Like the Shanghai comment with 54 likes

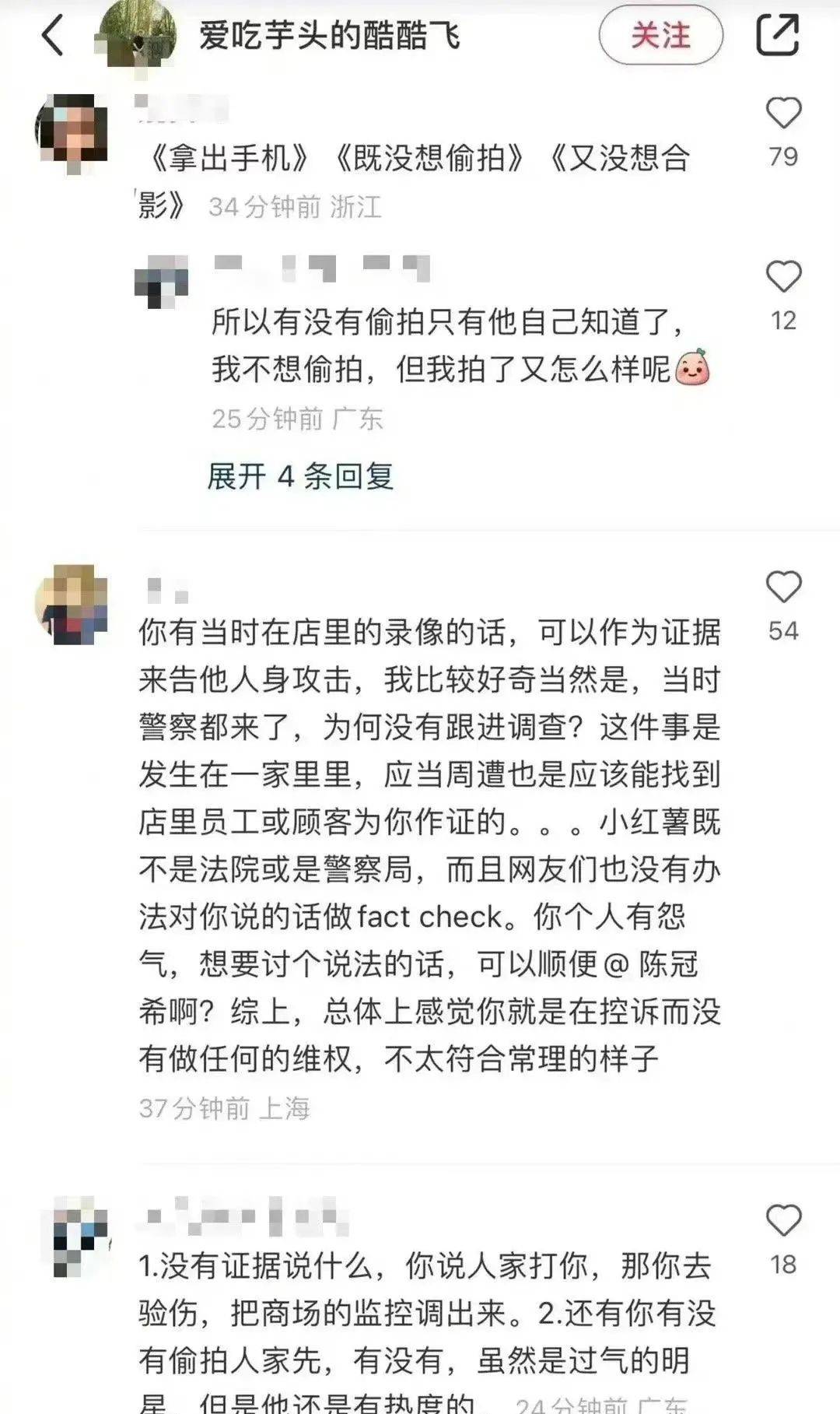point(783,587)
